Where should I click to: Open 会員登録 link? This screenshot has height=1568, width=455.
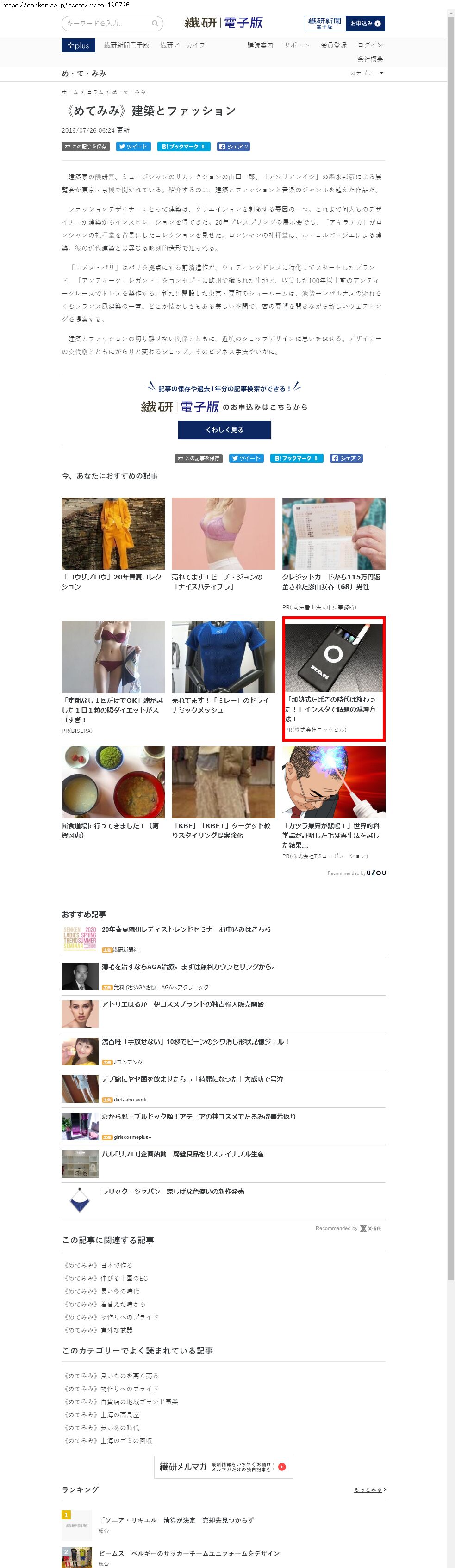pyautogui.click(x=334, y=45)
